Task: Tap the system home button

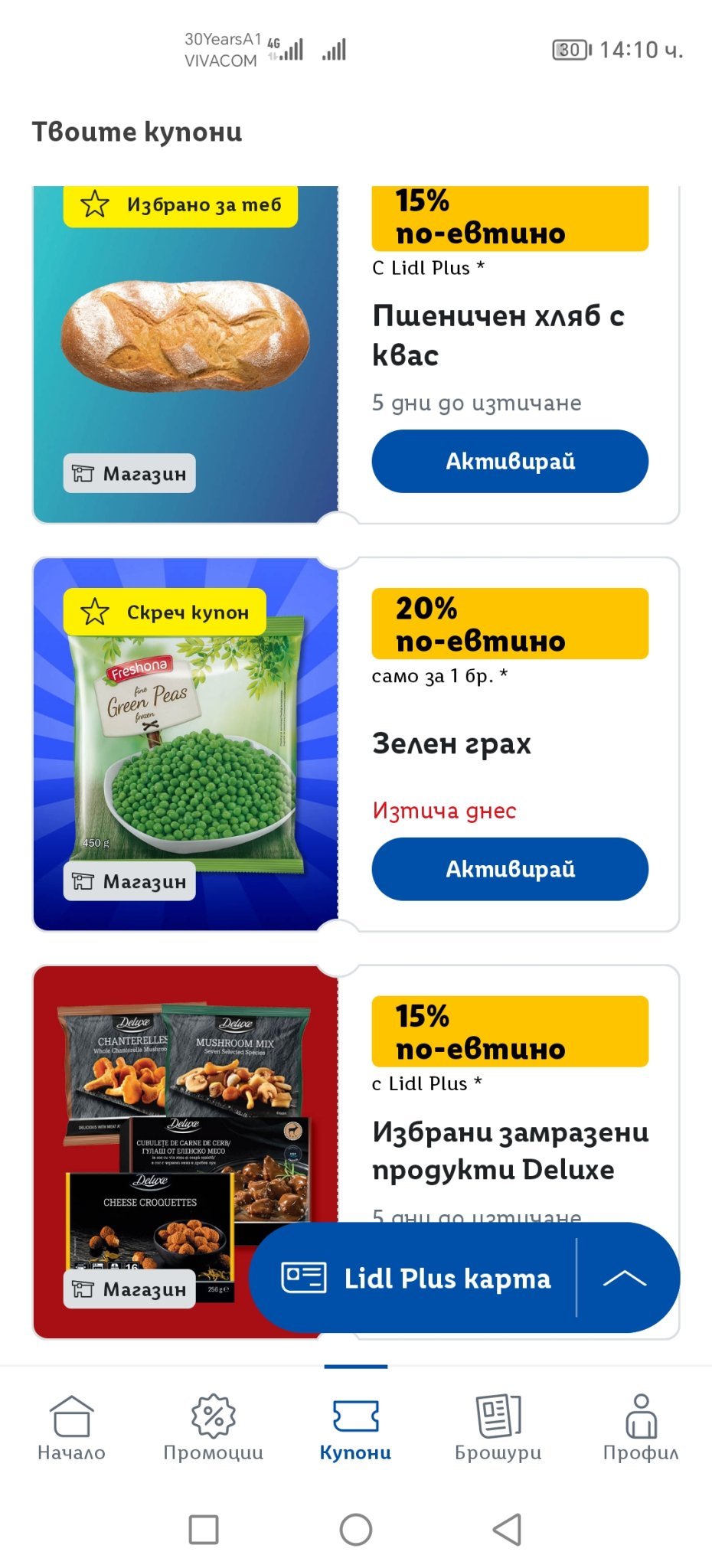Action: click(x=356, y=1529)
